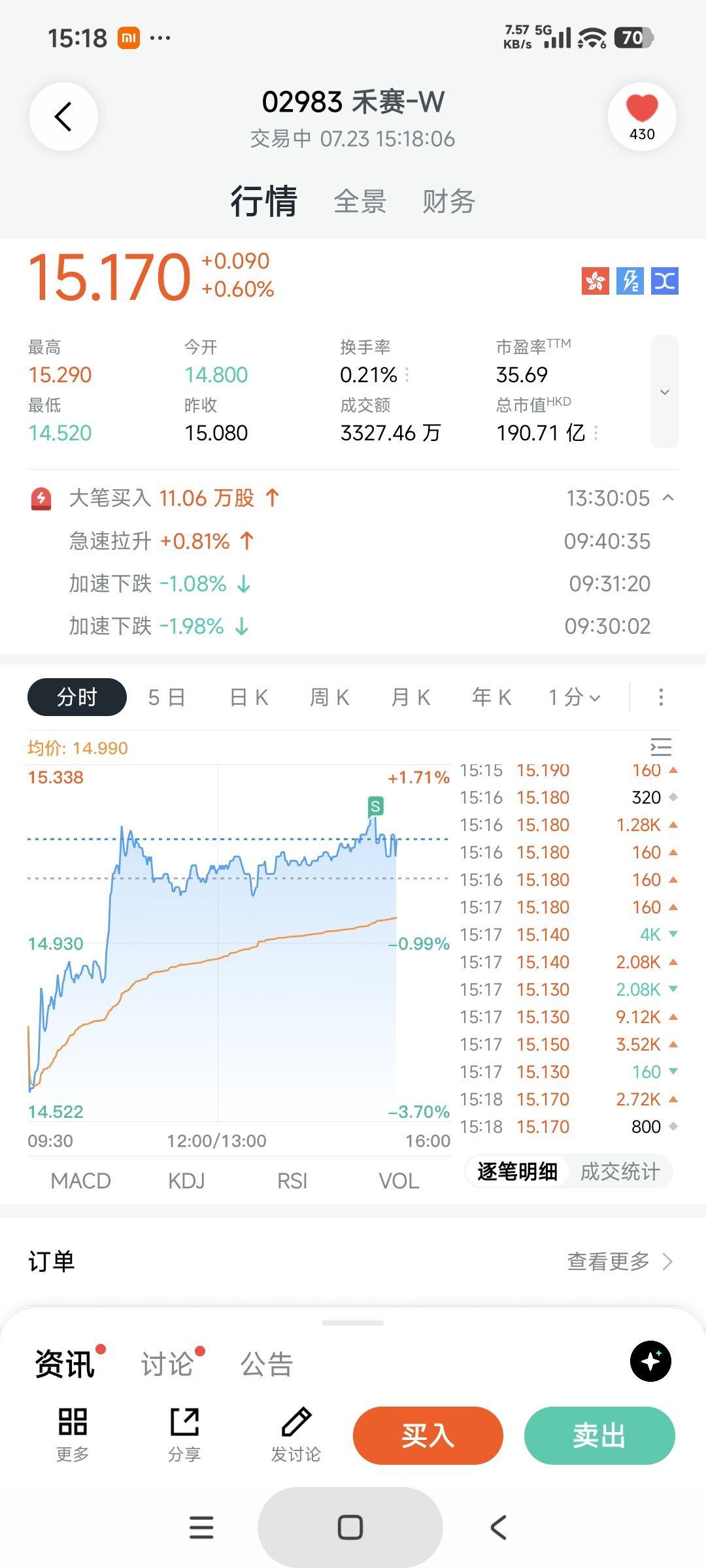The width and height of the screenshot is (706, 1568).
Task: Tap the heart favorite button showing 430
Action: [642, 117]
